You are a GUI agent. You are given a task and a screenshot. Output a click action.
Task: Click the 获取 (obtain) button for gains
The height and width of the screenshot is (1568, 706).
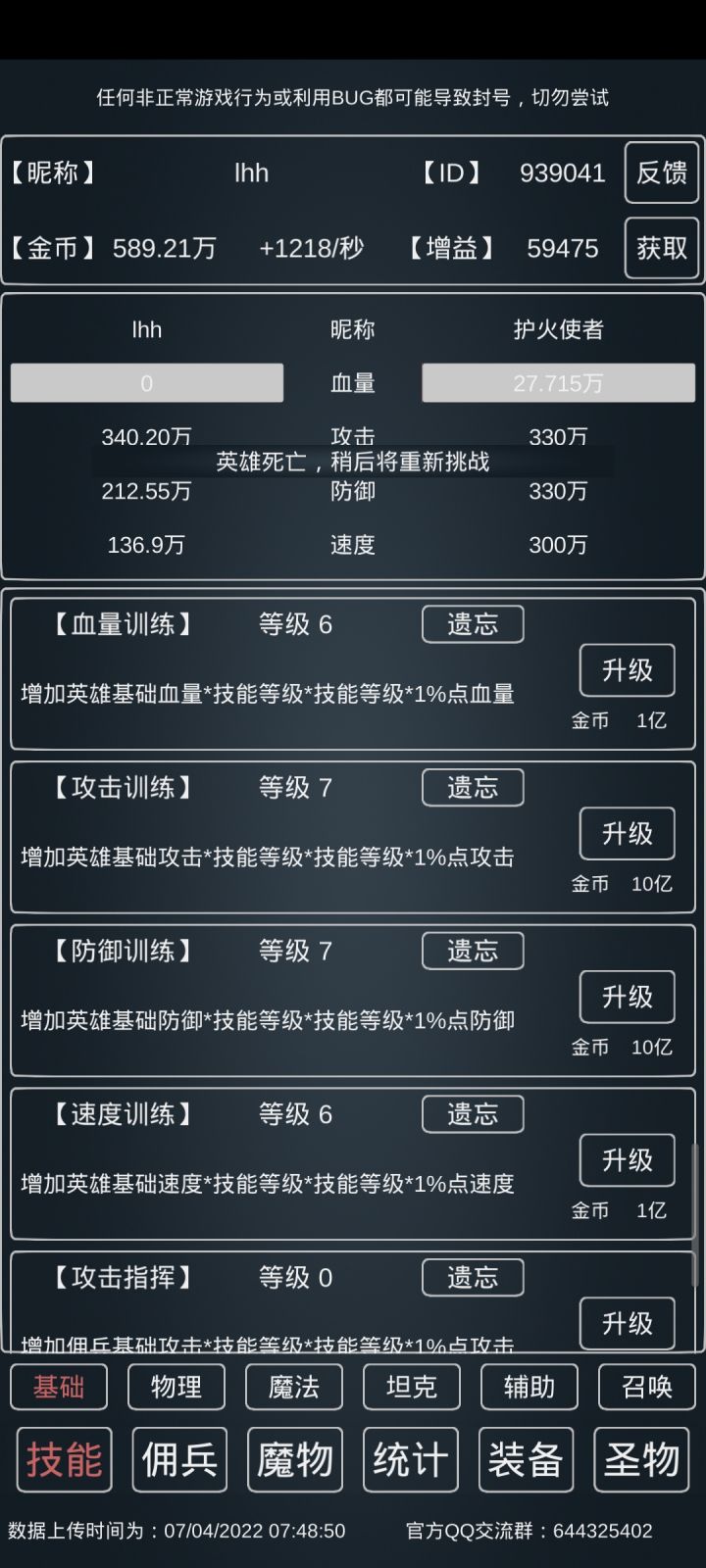[662, 248]
